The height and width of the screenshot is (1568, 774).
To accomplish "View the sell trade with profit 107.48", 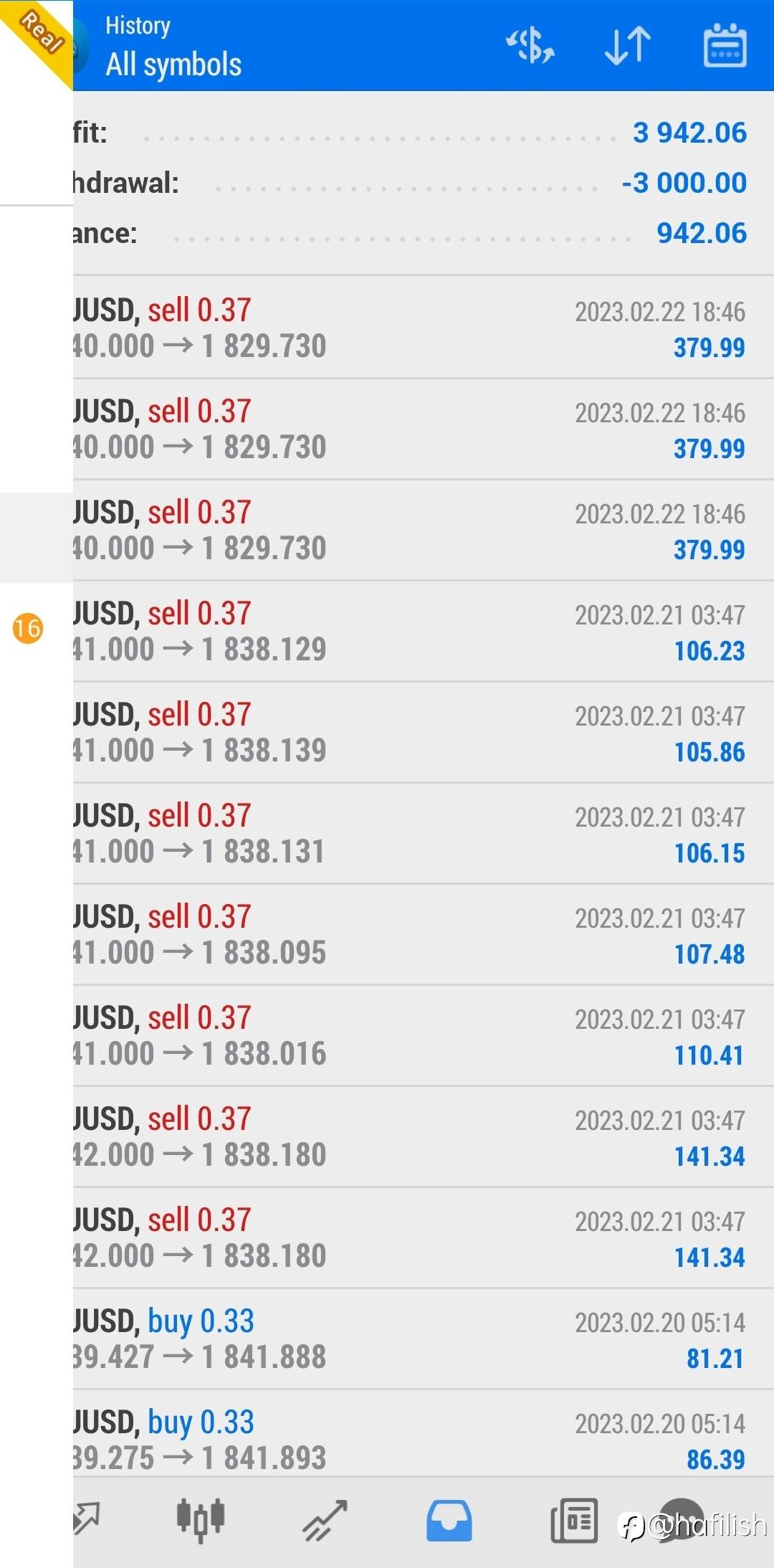I will [x=424, y=935].
